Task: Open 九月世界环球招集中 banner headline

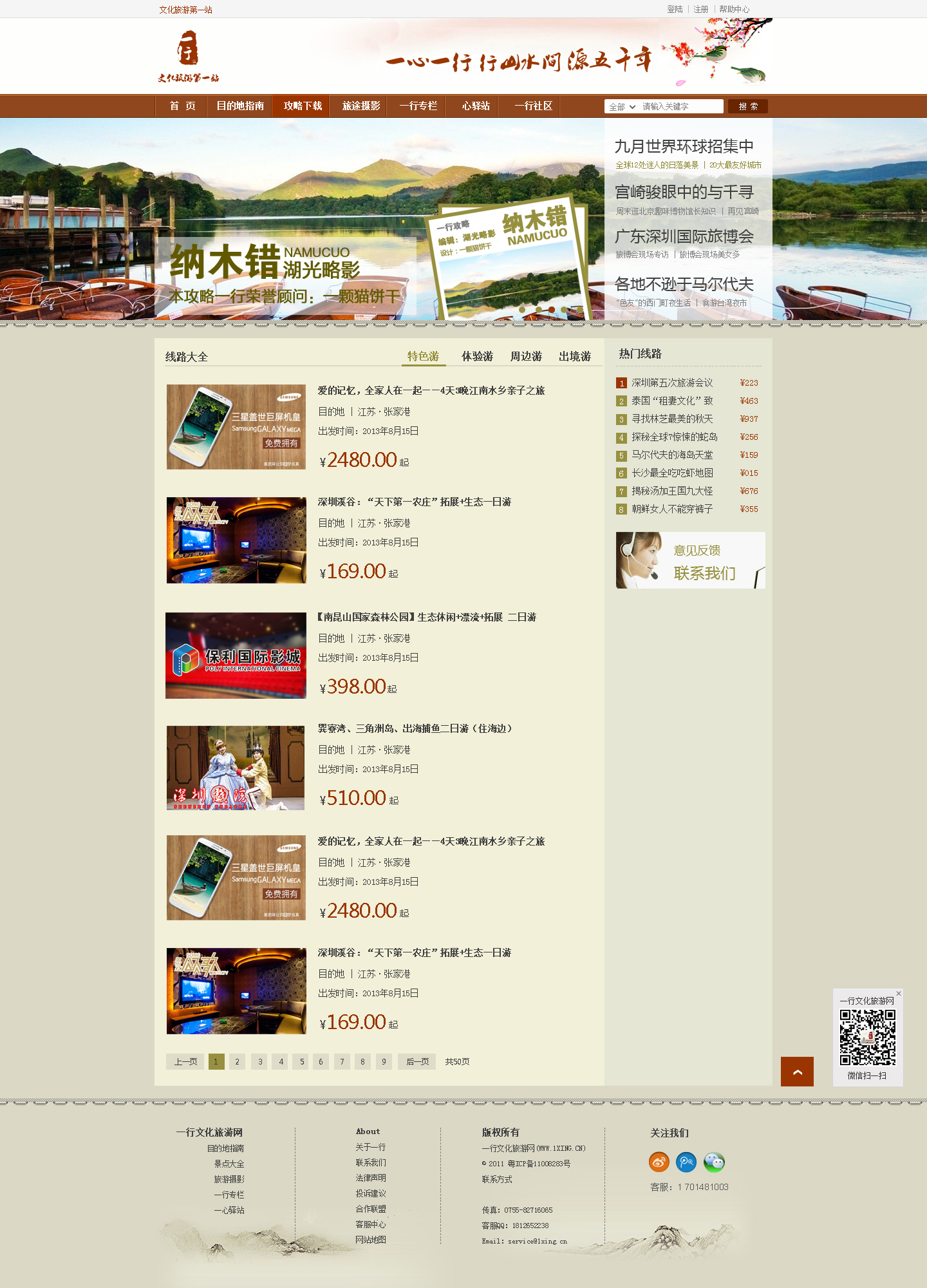Action: tap(684, 146)
